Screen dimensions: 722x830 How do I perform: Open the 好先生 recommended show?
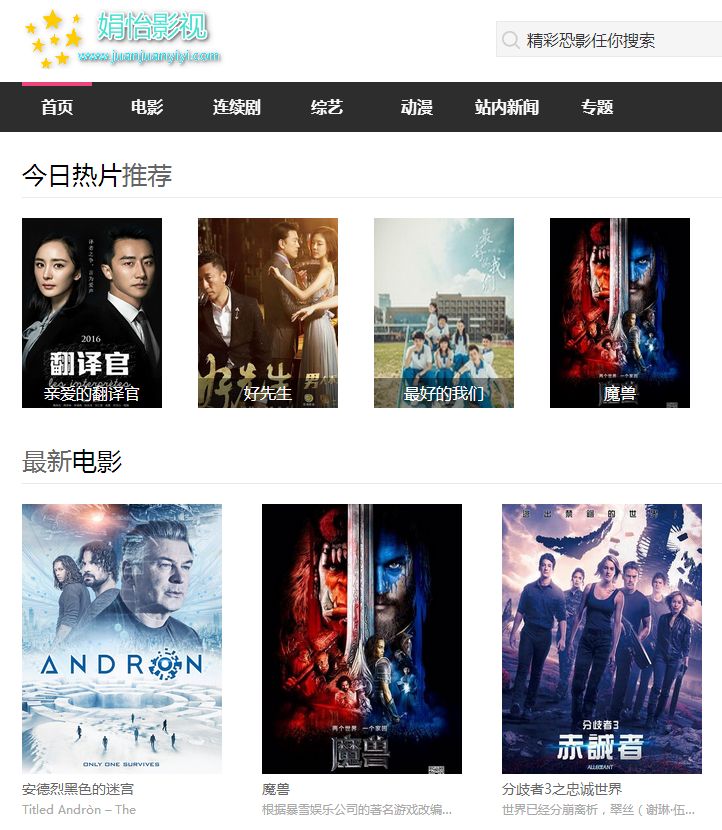268,312
